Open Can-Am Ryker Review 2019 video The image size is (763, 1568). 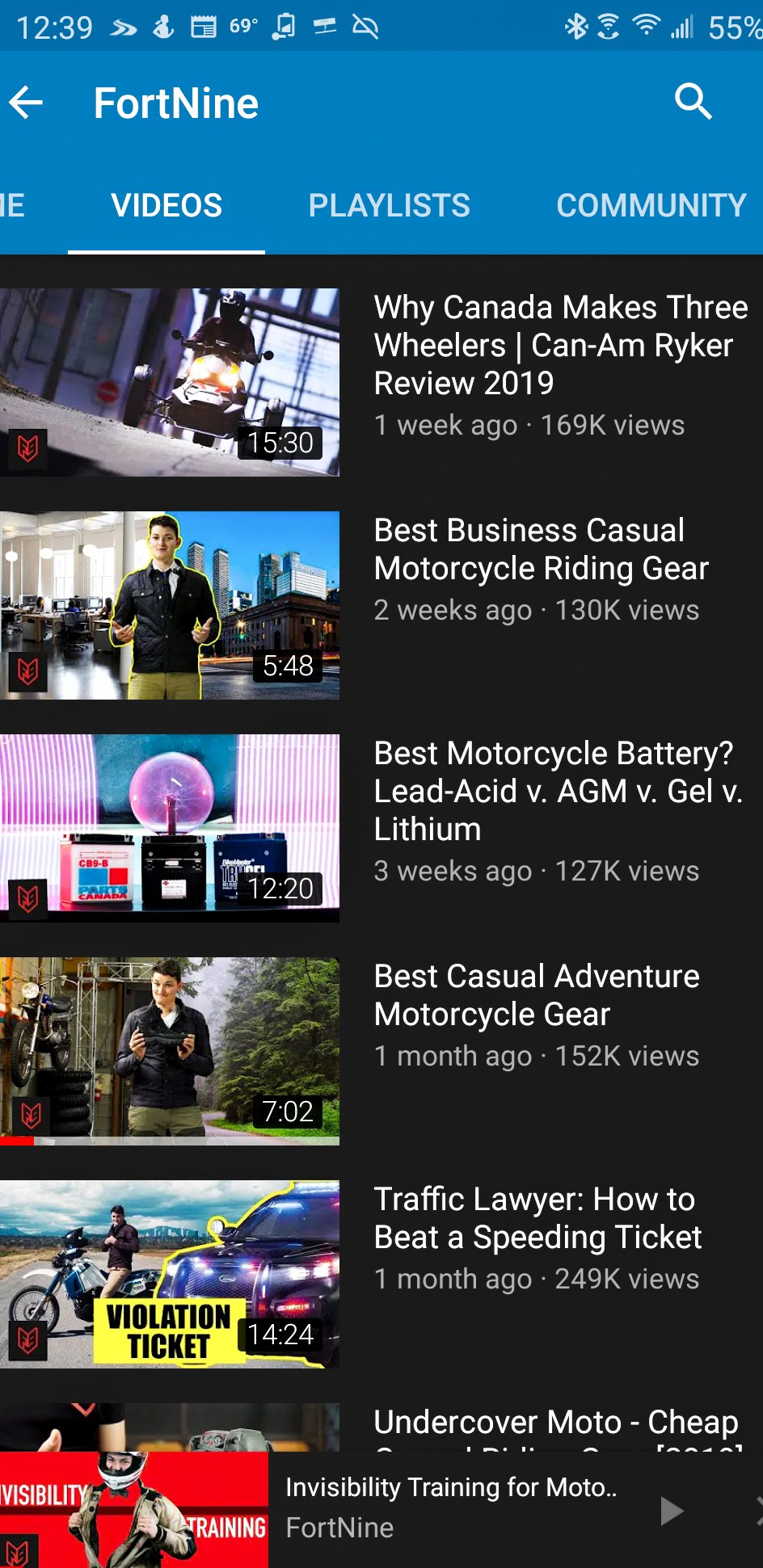tap(170, 382)
